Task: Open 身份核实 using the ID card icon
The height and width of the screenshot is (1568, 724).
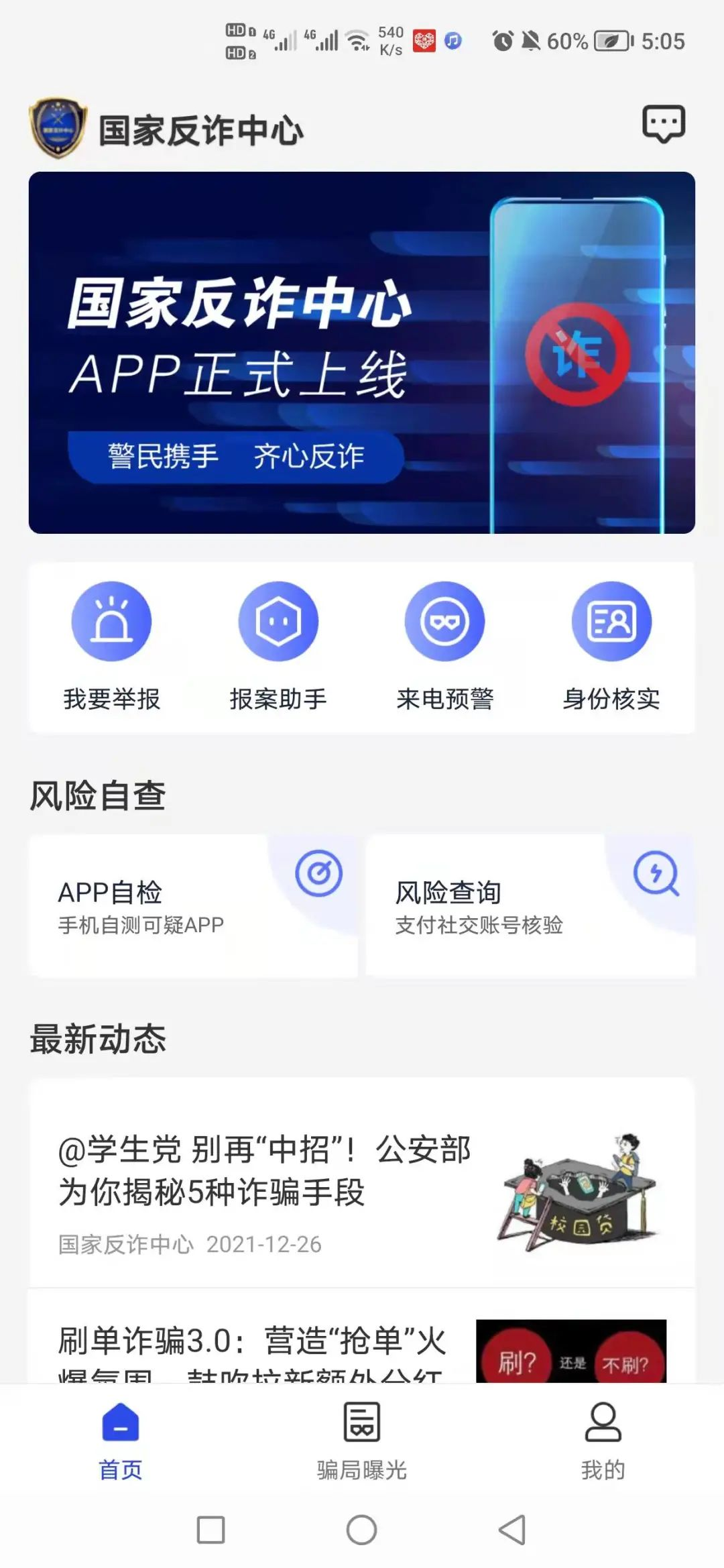Action: 611,621
